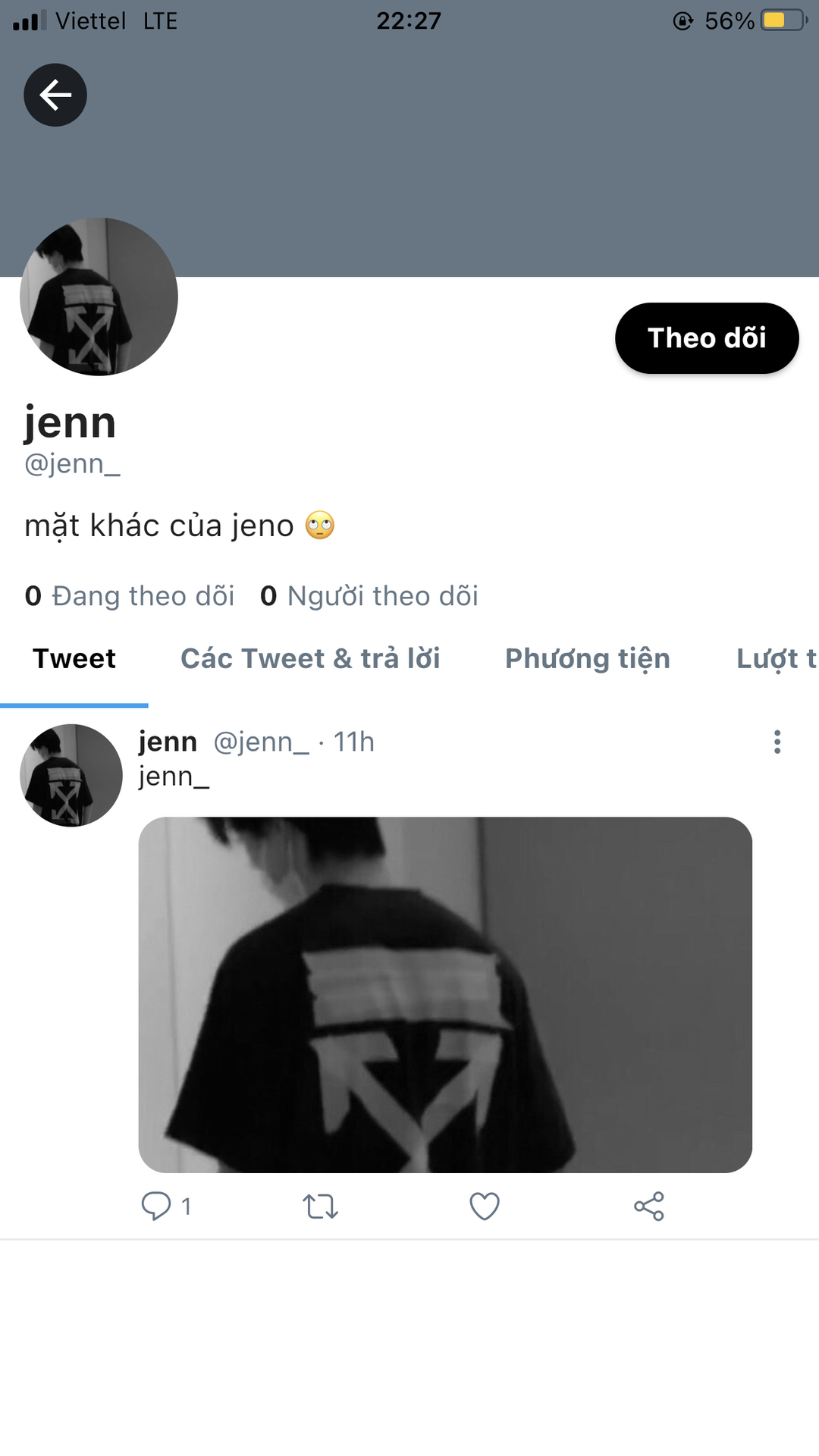Image resolution: width=819 pixels, height=1456 pixels.
Task: Switch to the Phương tiện tab
Action: pyautogui.click(x=588, y=659)
